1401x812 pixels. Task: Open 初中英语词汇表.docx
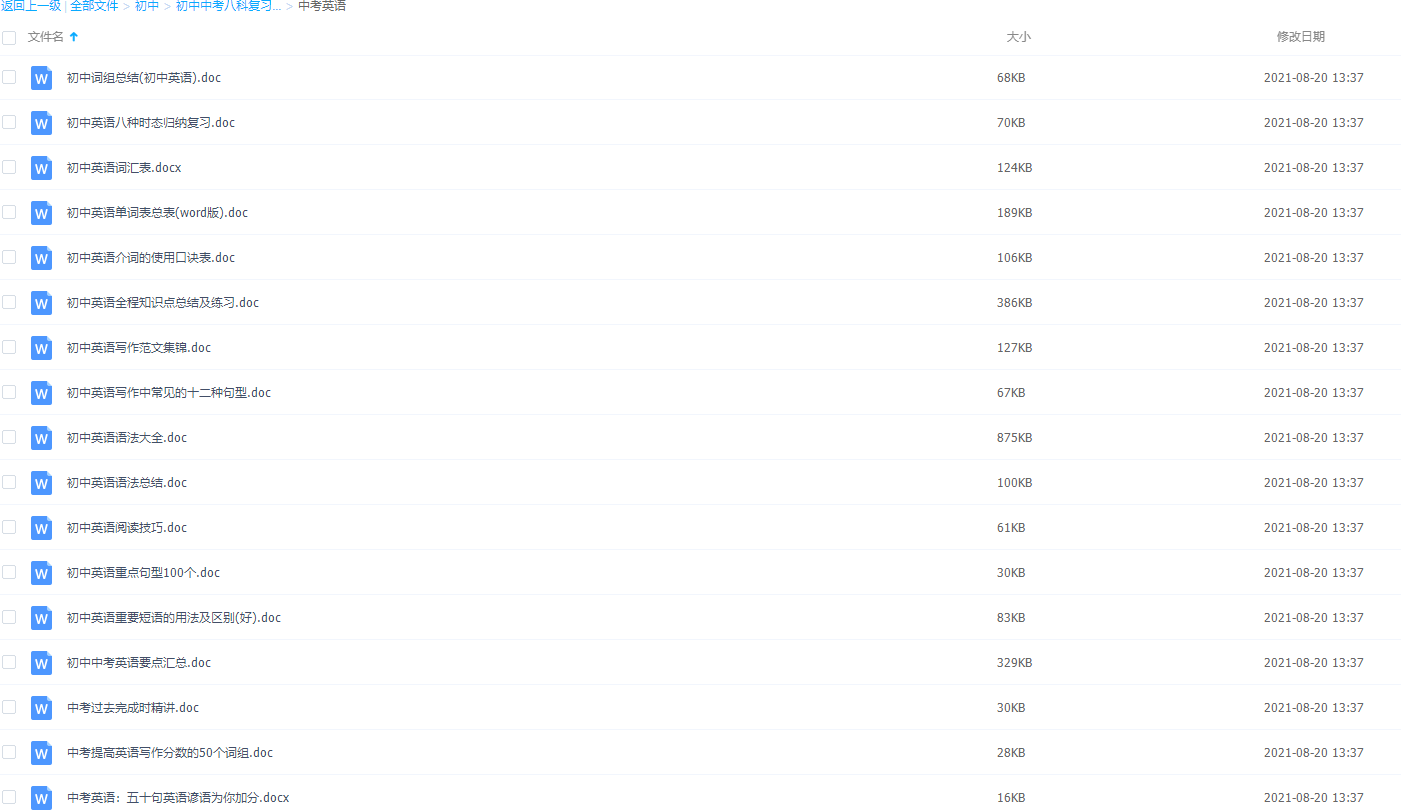tap(124, 168)
